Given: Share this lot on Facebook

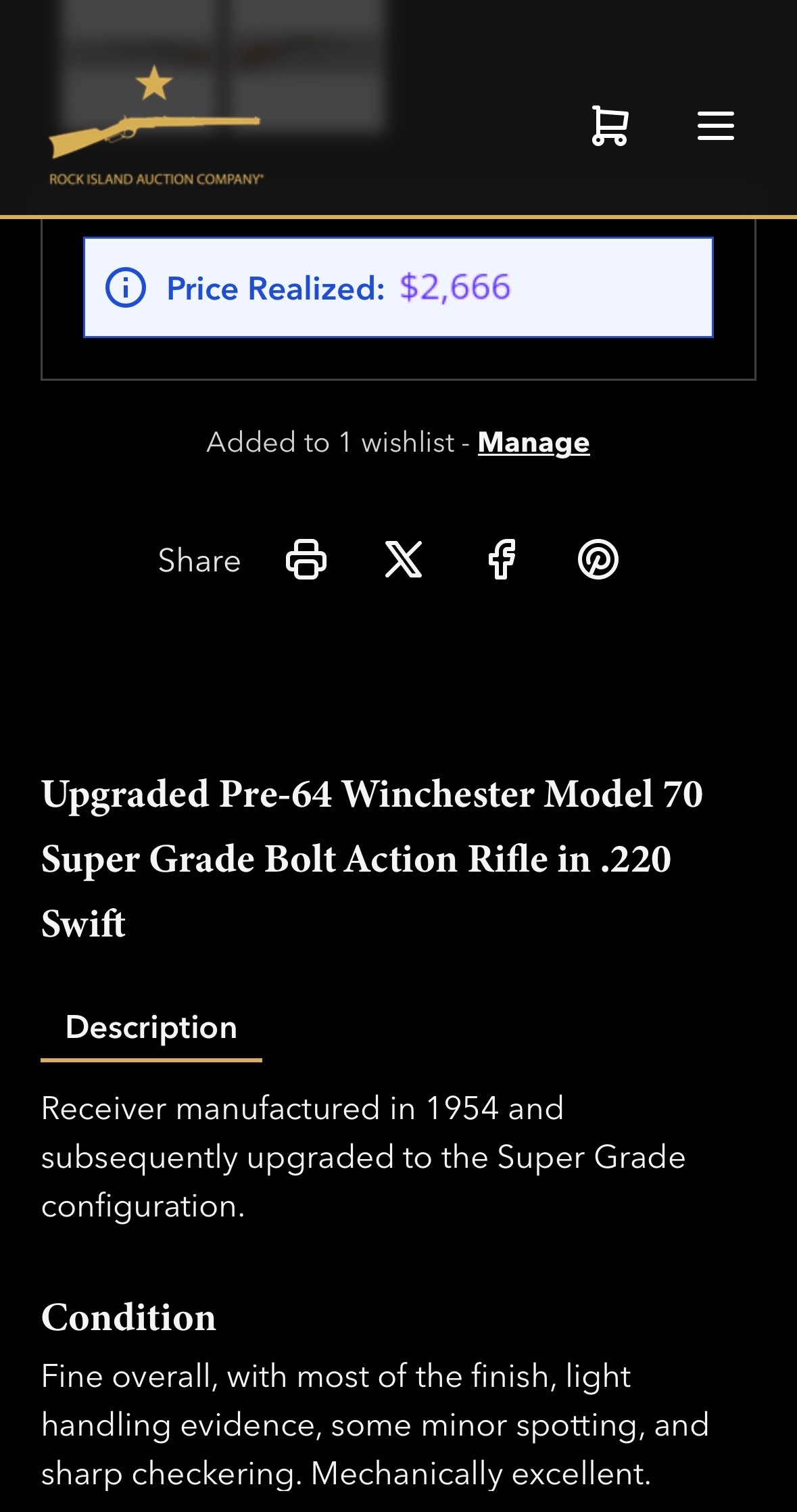Looking at the screenshot, I should tap(502, 559).
